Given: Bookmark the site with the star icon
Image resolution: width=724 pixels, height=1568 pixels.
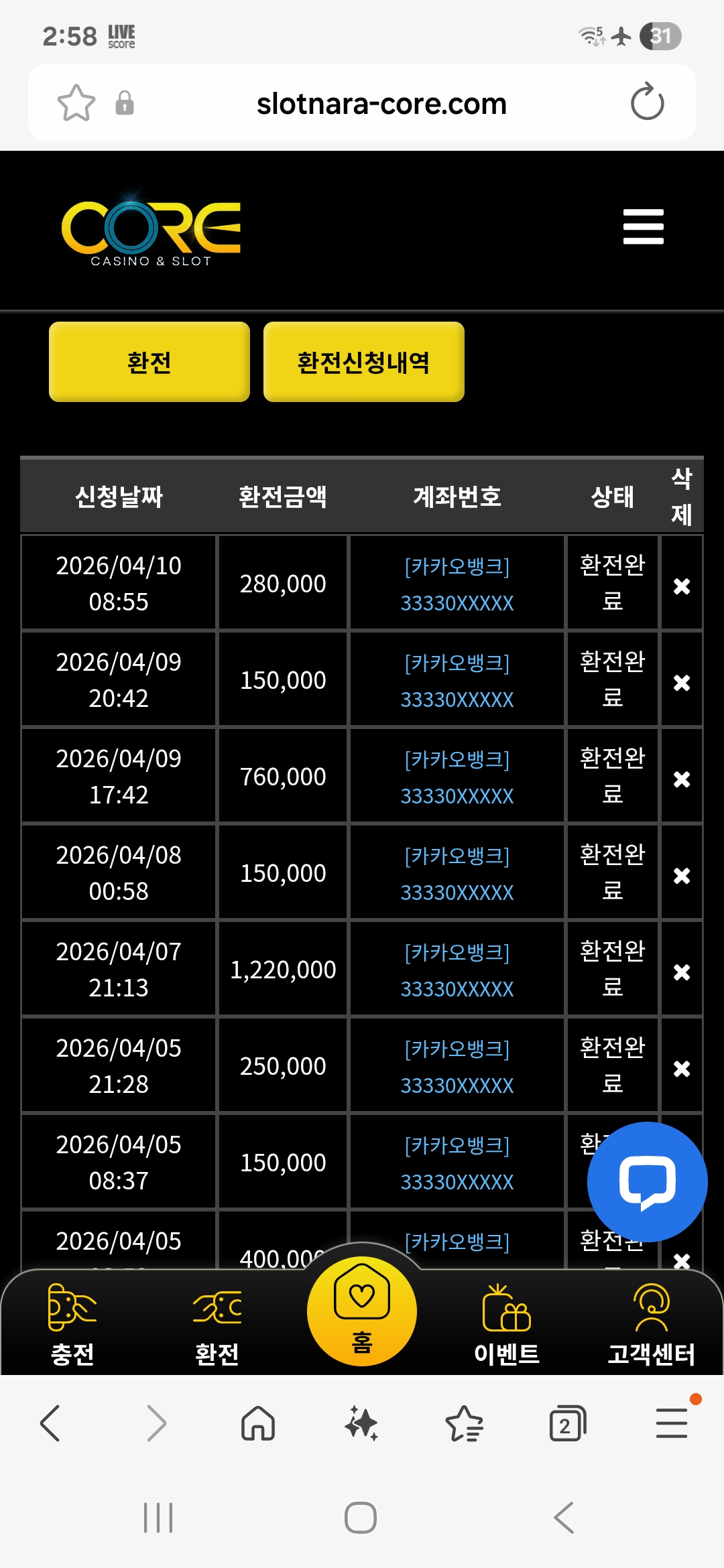Looking at the screenshot, I should click(76, 103).
